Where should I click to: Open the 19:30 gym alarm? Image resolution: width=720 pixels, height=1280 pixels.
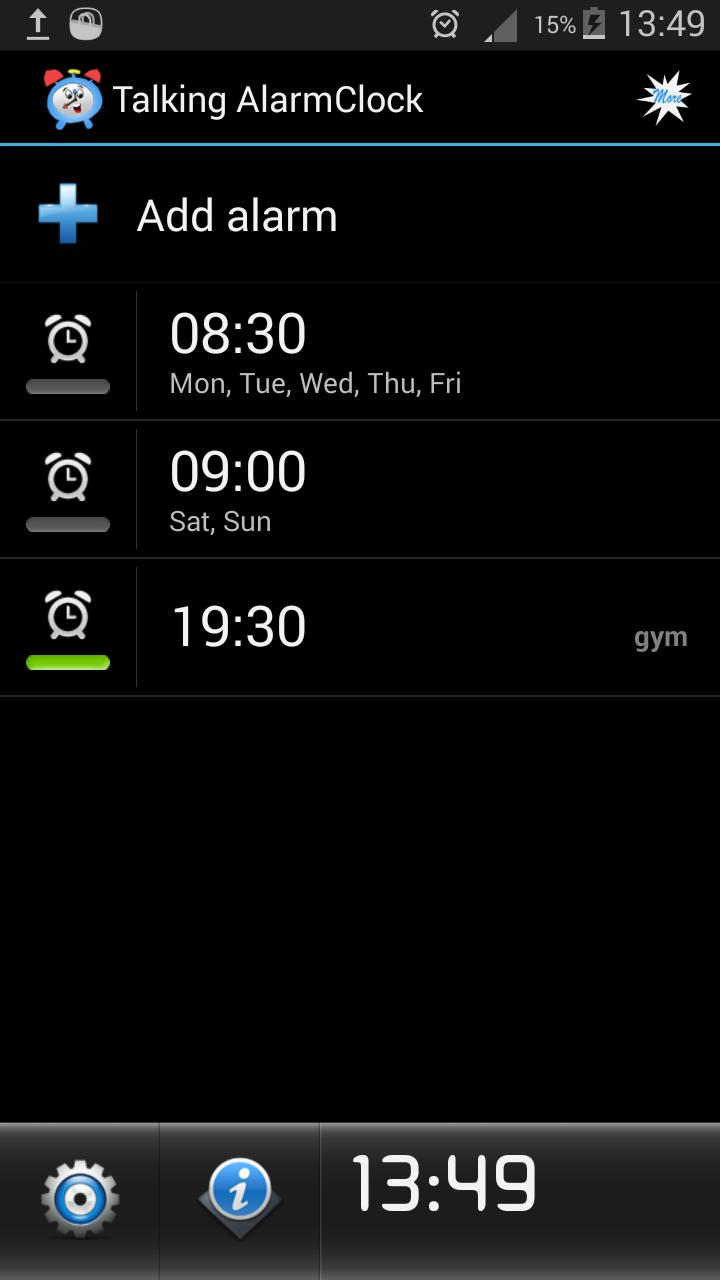point(400,627)
